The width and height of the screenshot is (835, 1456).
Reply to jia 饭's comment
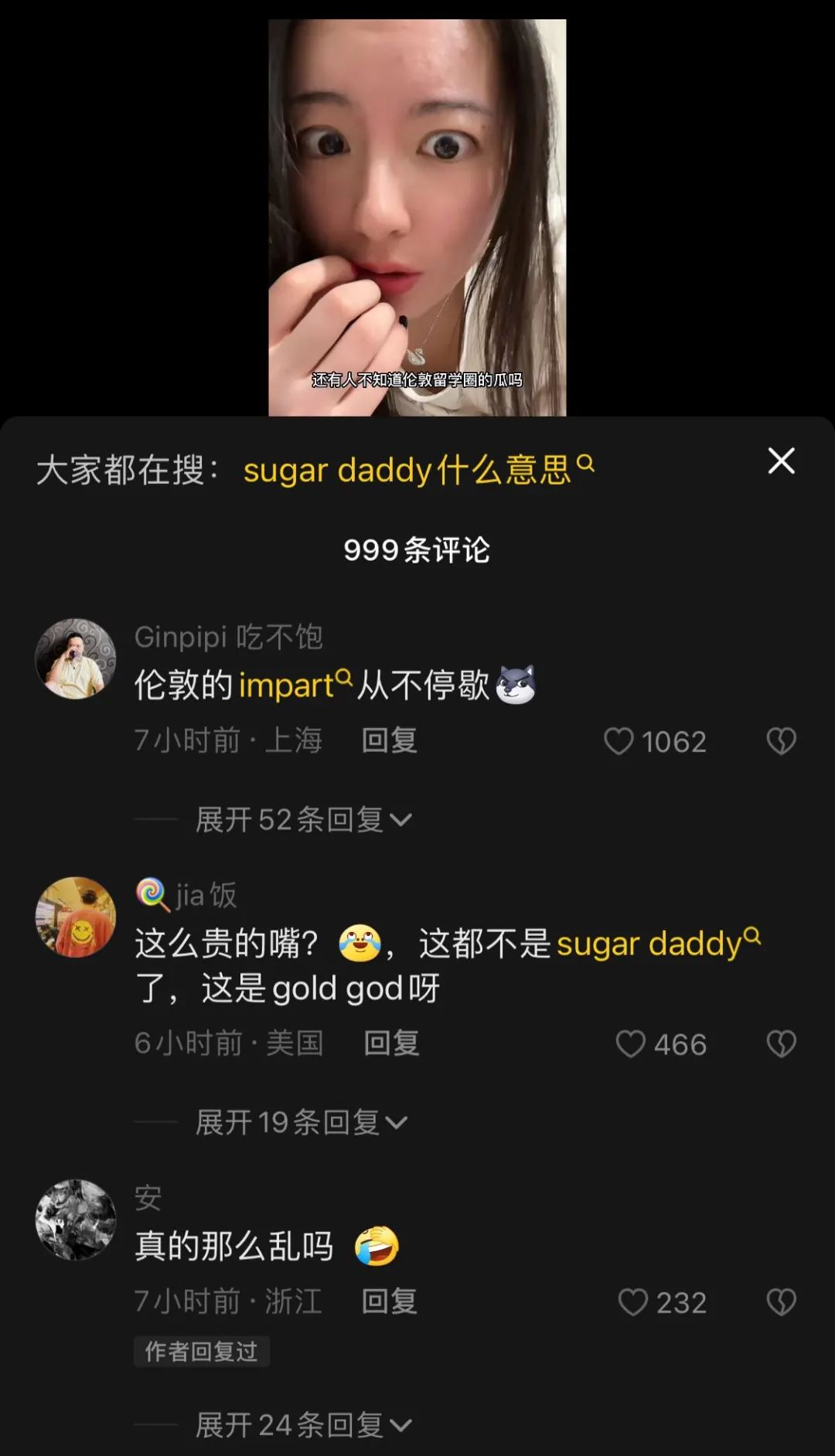392,1043
